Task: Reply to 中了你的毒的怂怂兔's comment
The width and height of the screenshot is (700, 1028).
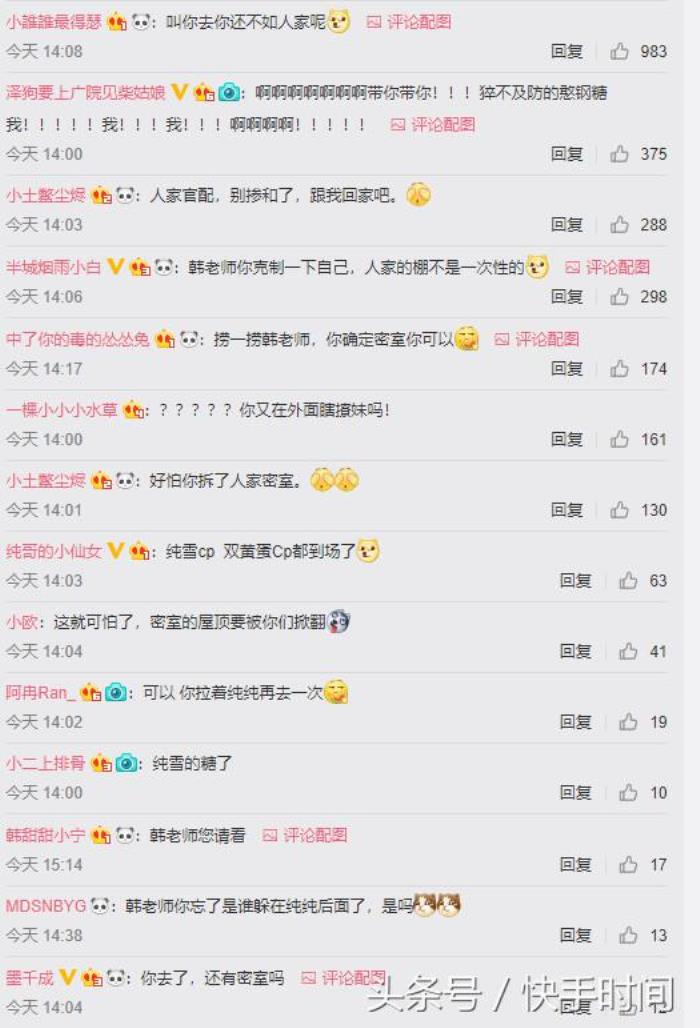Action: coord(566,369)
